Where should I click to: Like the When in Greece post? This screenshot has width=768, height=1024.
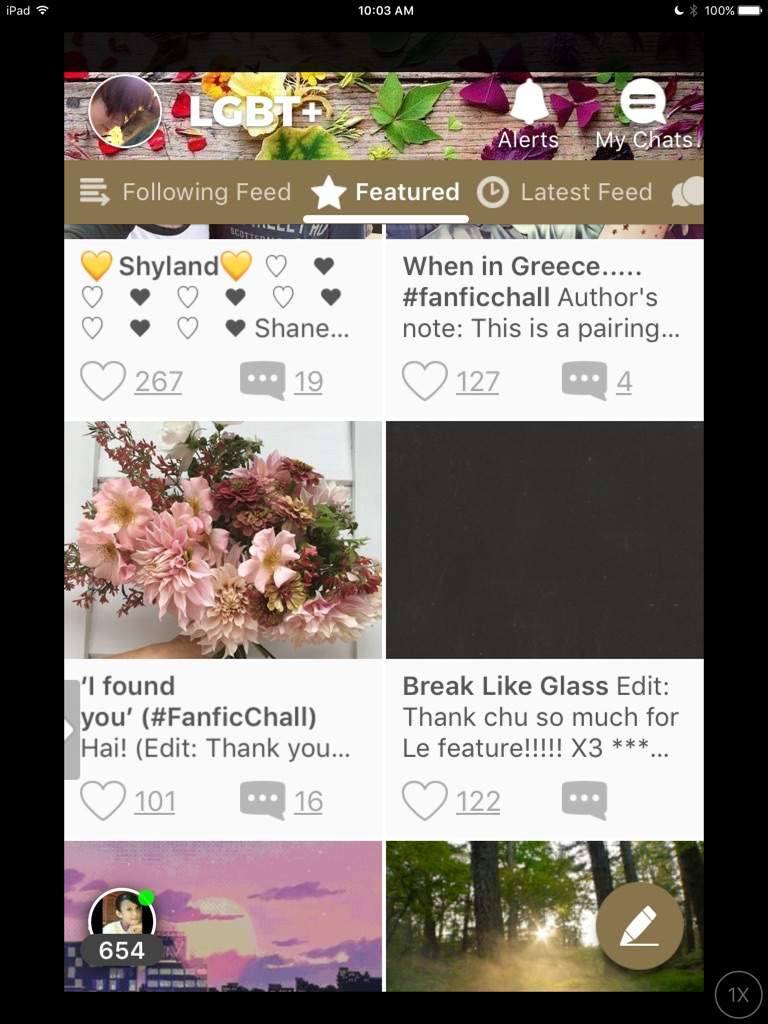tap(424, 381)
